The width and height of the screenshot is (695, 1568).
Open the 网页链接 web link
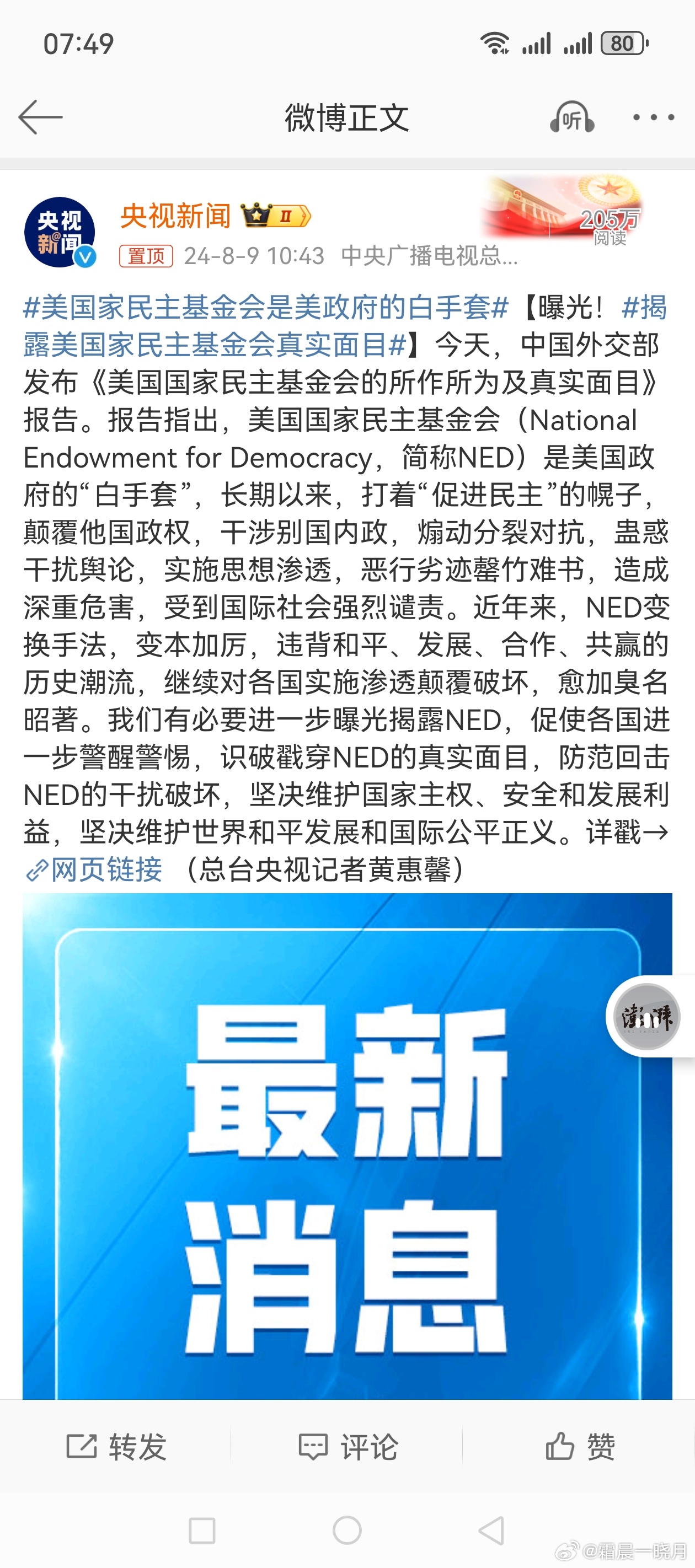click(x=94, y=869)
